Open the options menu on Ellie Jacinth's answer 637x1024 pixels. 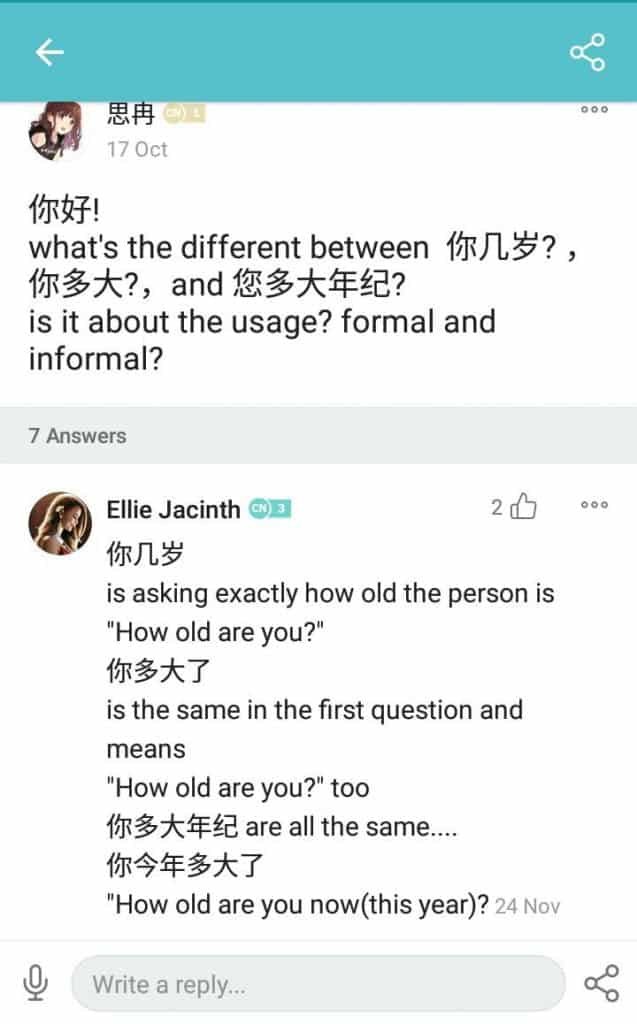(x=594, y=504)
